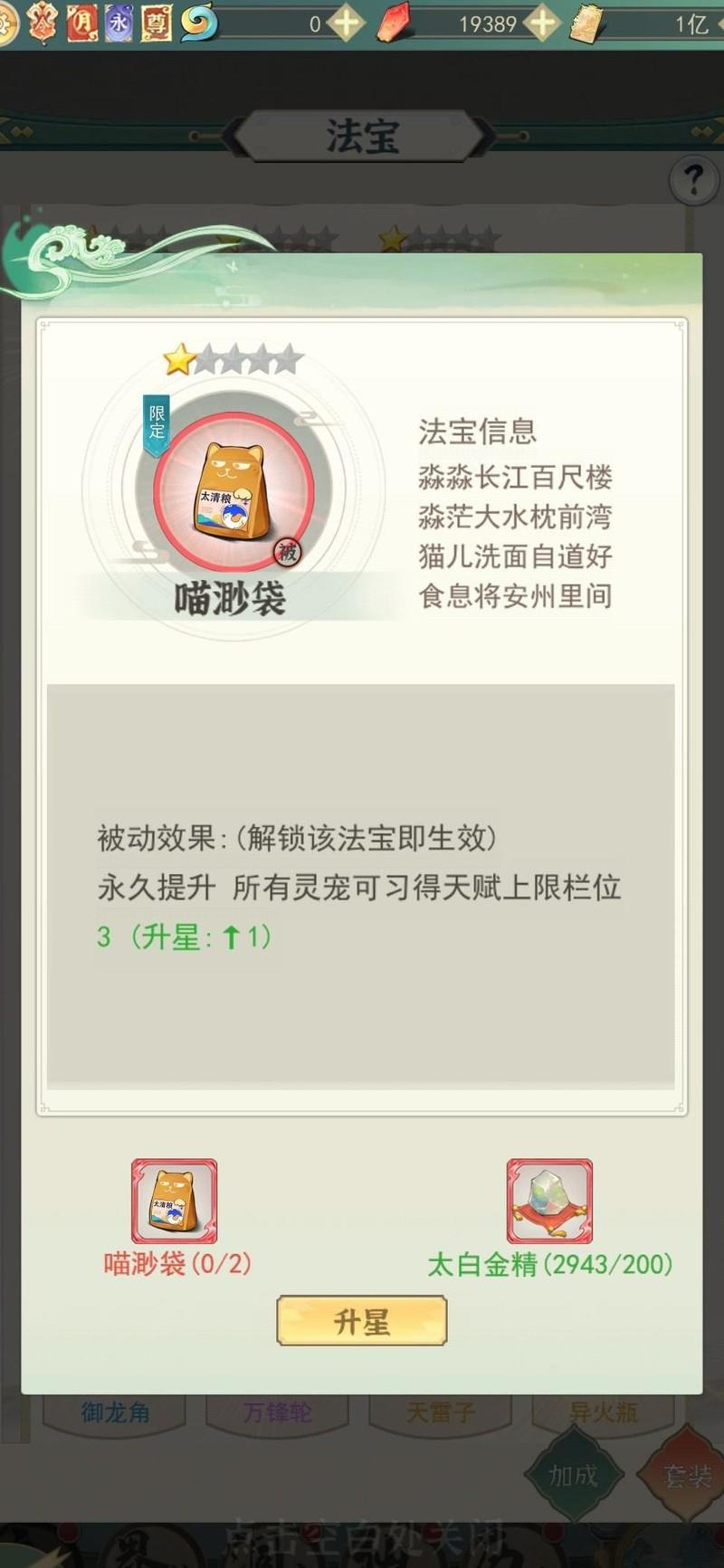This screenshot has height=1568, width=724.
Task: Open the 太白金精 material item icon
Action: [549, 1201]
